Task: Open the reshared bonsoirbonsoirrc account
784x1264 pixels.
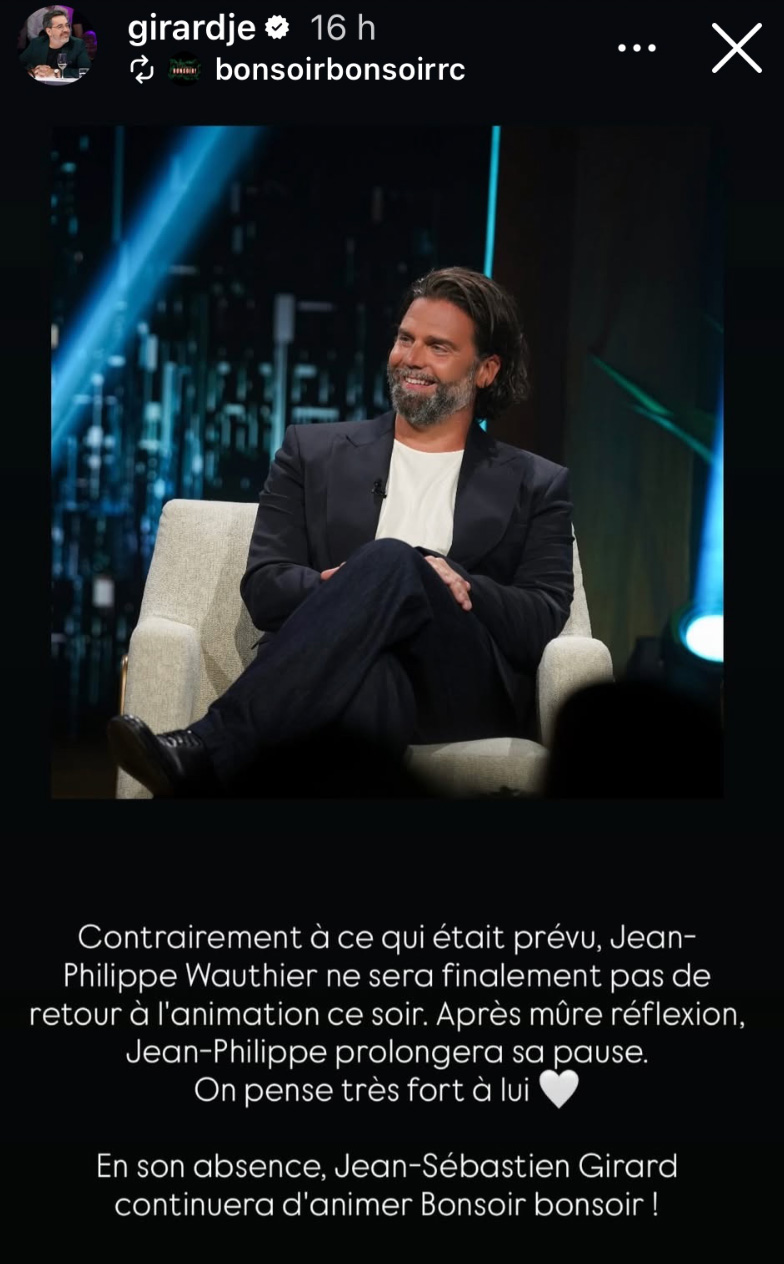Action: (339, 69)
